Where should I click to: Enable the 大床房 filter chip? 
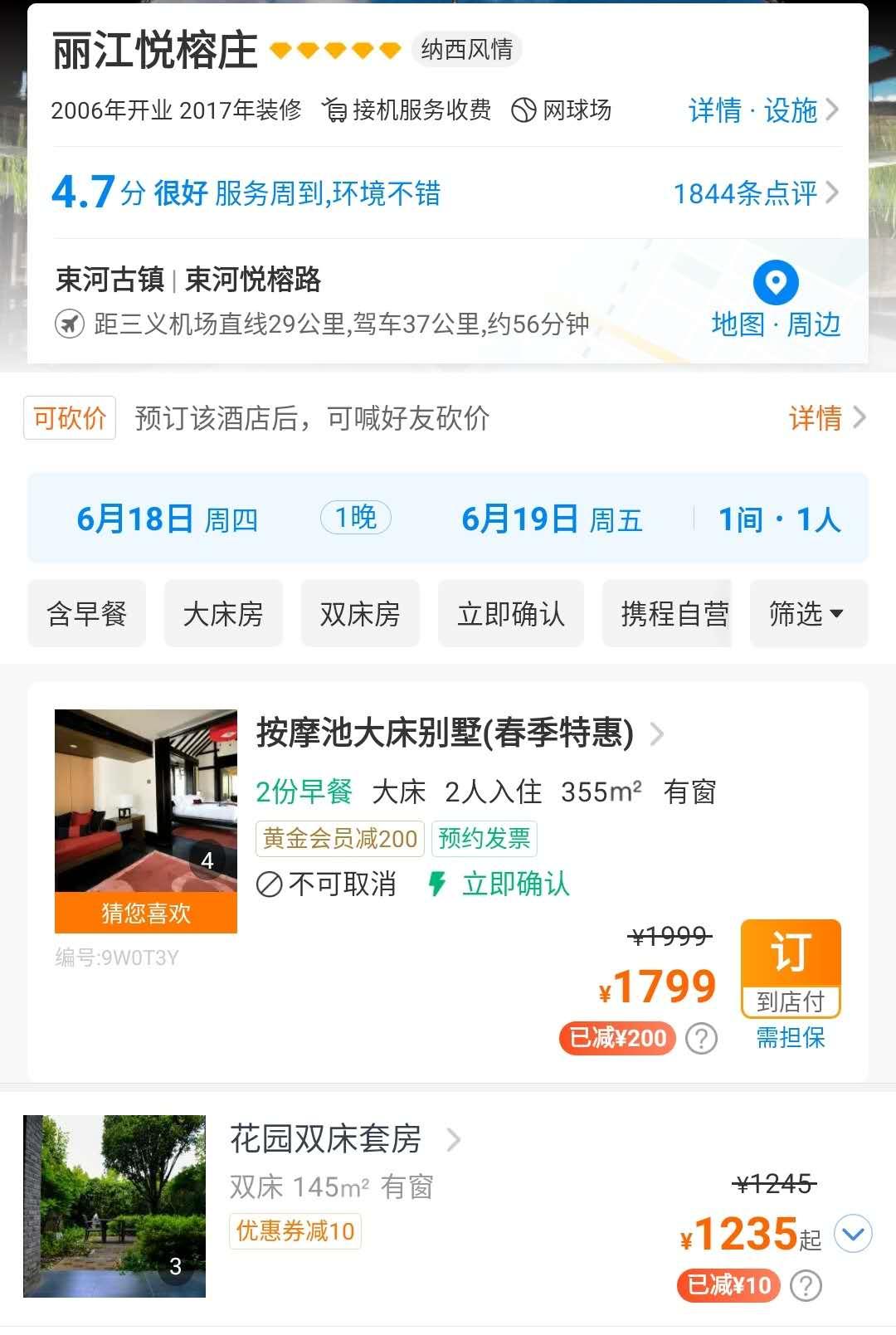[x=223, y=614]
